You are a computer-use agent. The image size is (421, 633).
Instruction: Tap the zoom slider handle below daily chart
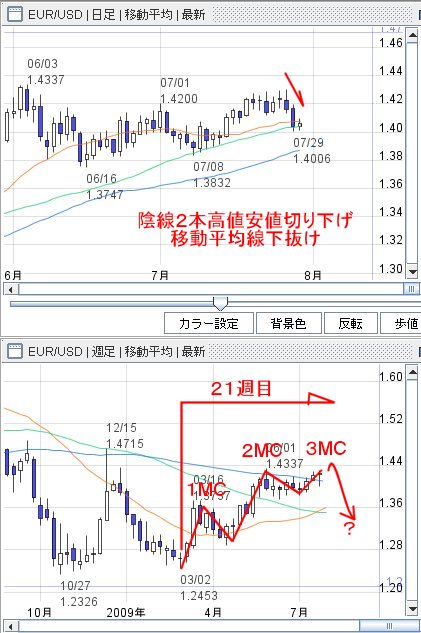pos(220,303)
